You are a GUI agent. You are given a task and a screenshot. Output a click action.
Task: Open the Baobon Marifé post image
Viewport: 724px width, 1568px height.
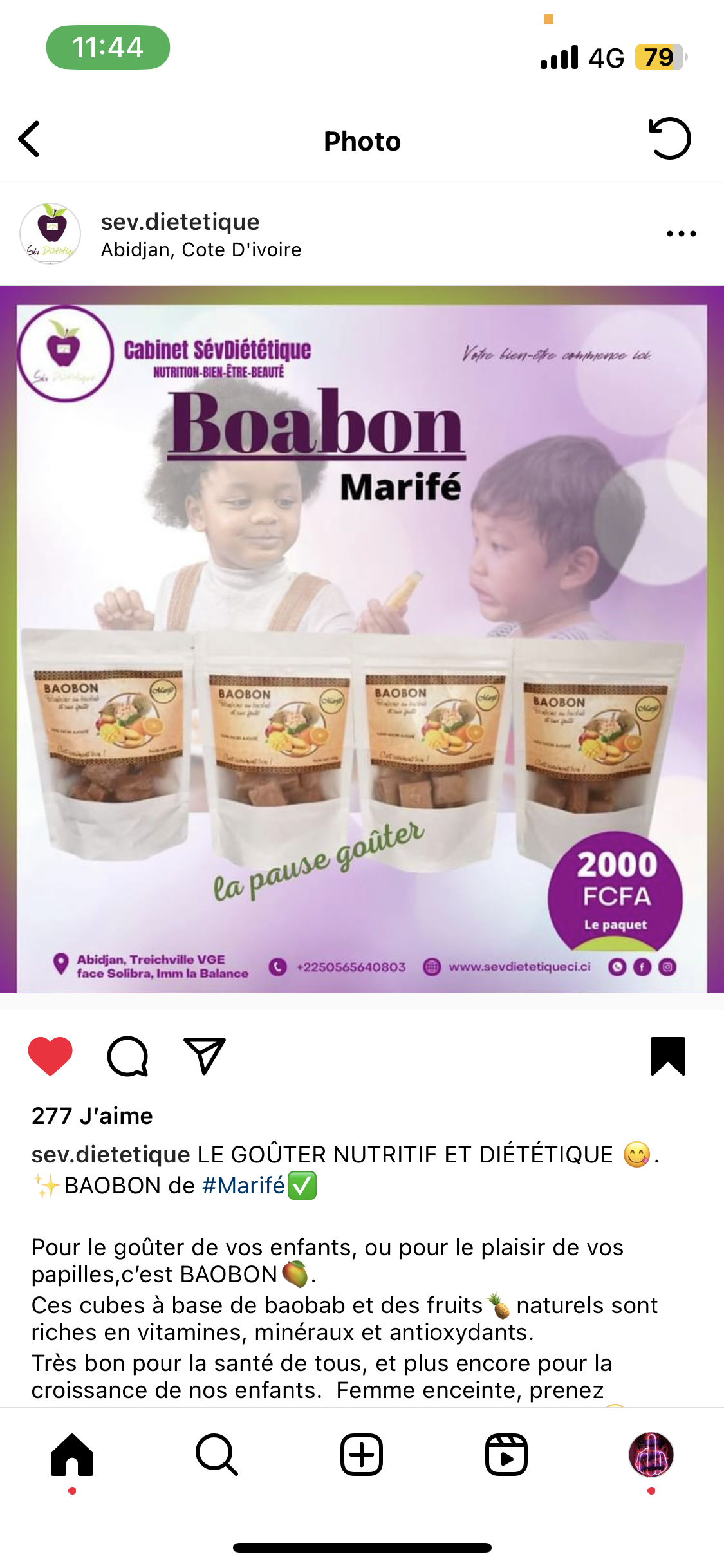coord(362,639)
